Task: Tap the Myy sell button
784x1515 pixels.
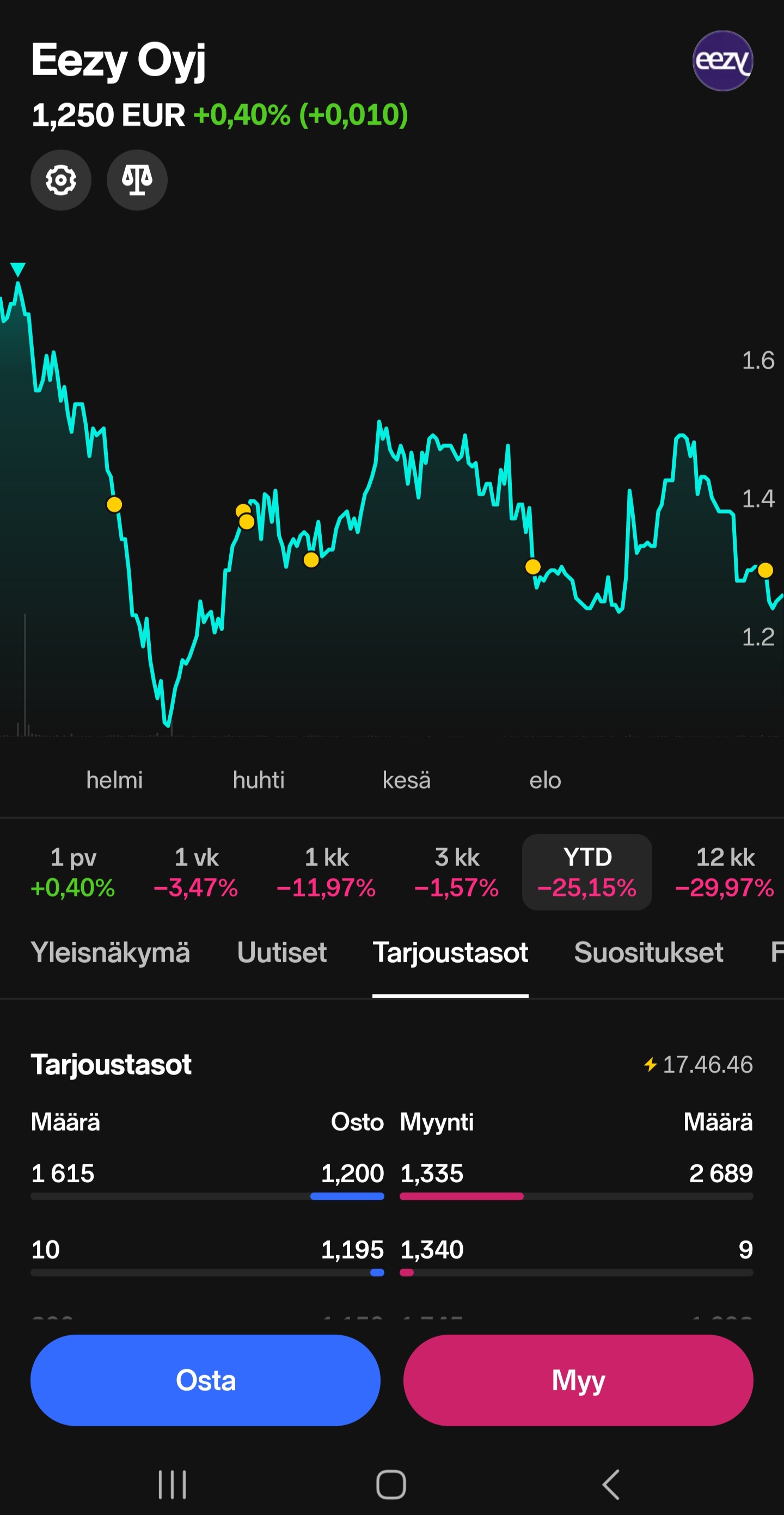Action: (x=578, y=1380)
